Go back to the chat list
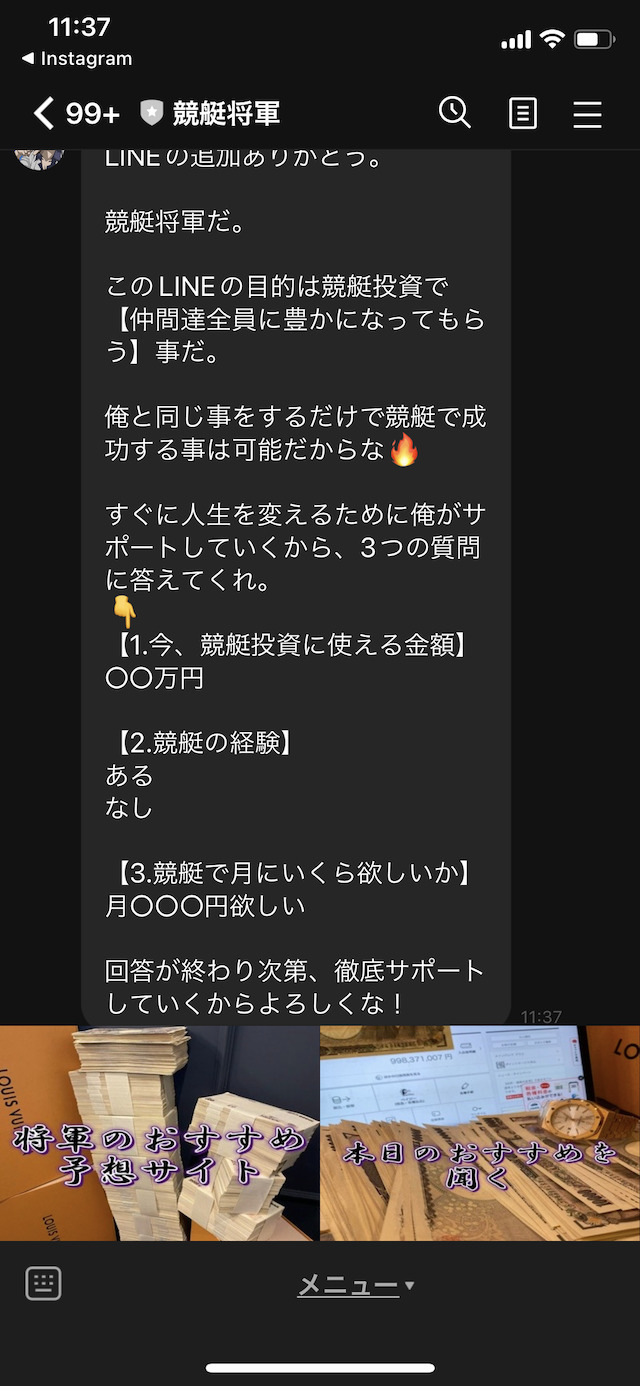Screen dimensions: 640x1386 (x=44, y=113)
